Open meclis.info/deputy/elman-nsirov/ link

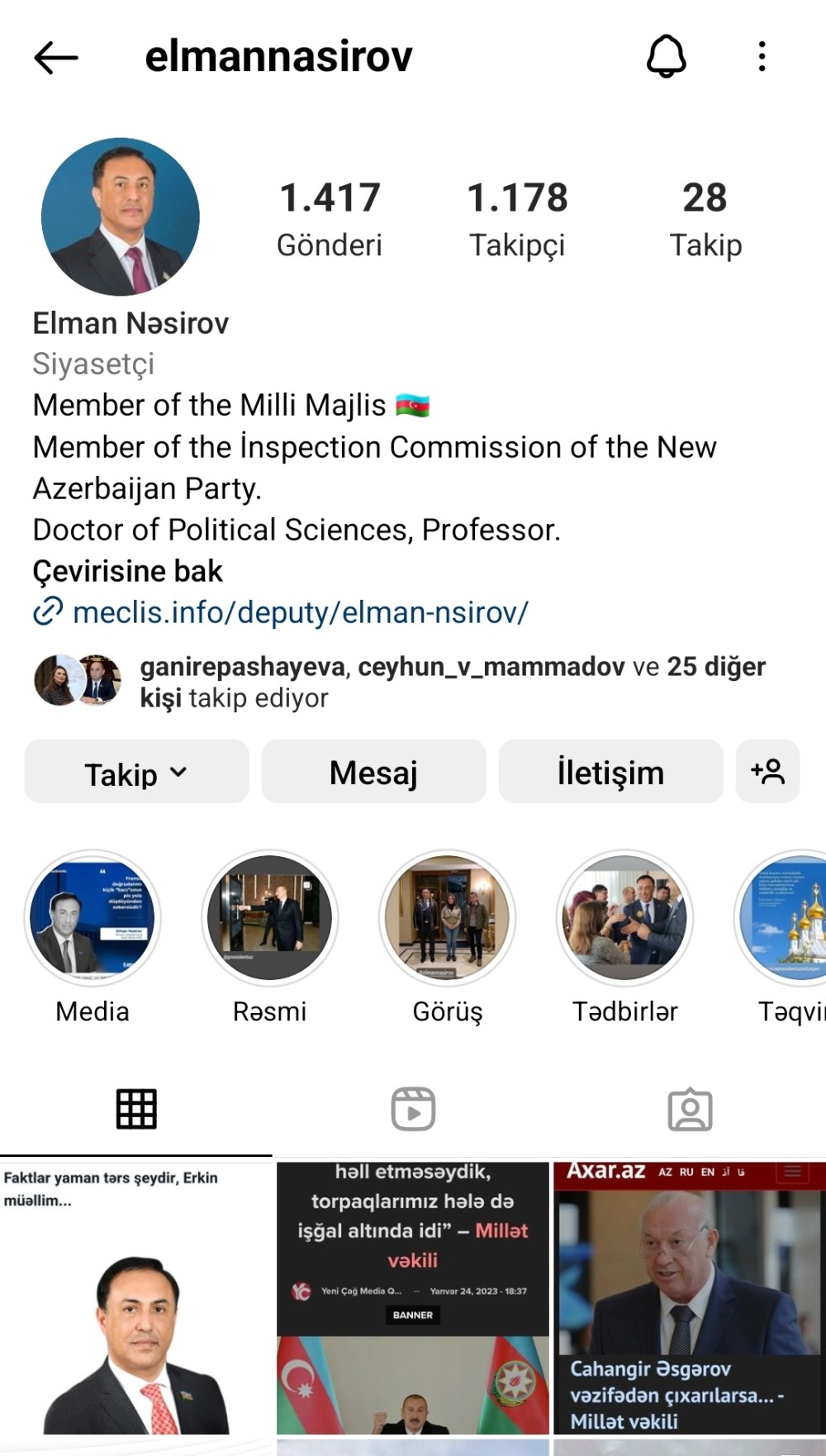[301, 612]
